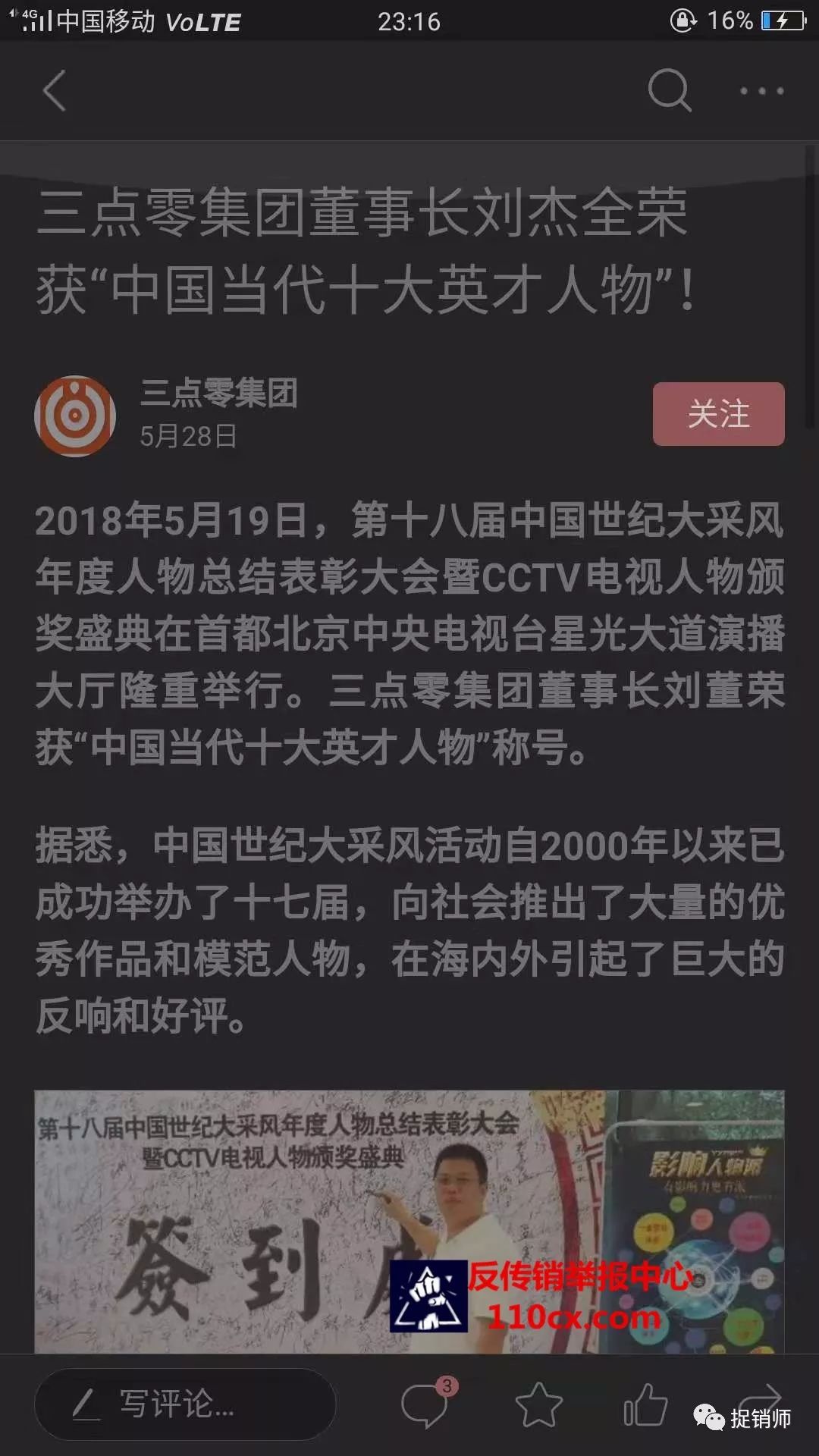Like the article with the thumbs-up
This screenshot has height=1456, width=819.
645,1404
